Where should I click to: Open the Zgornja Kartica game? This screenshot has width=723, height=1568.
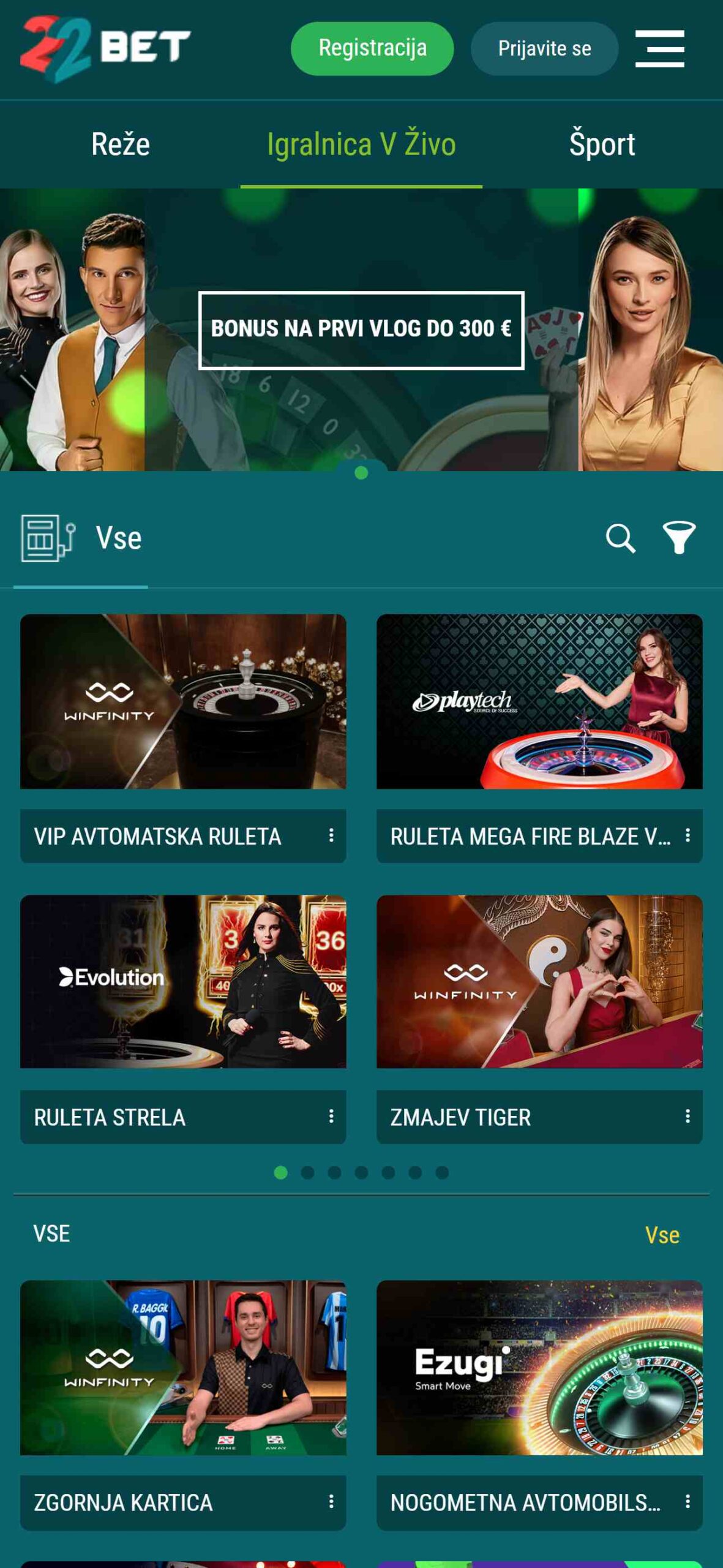pos(183,1367)
